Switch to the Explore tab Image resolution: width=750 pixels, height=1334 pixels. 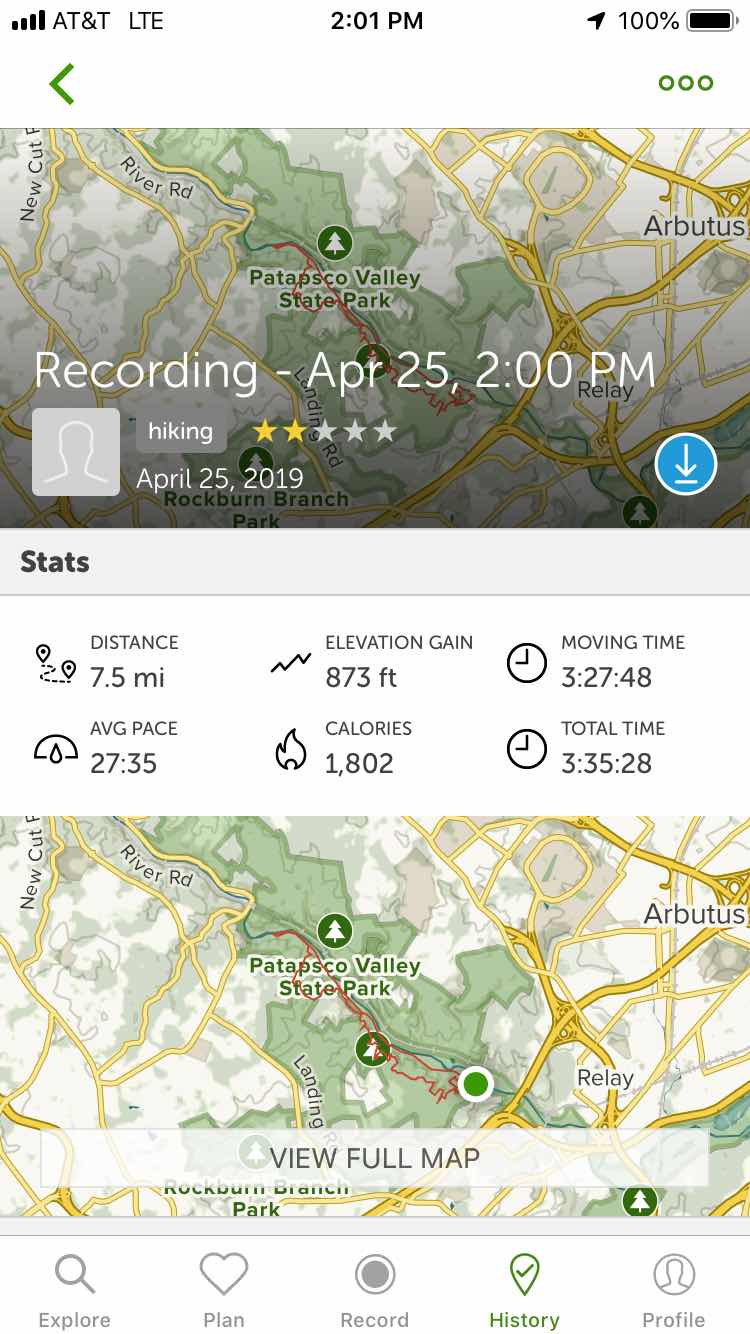tap(75, 1290)
